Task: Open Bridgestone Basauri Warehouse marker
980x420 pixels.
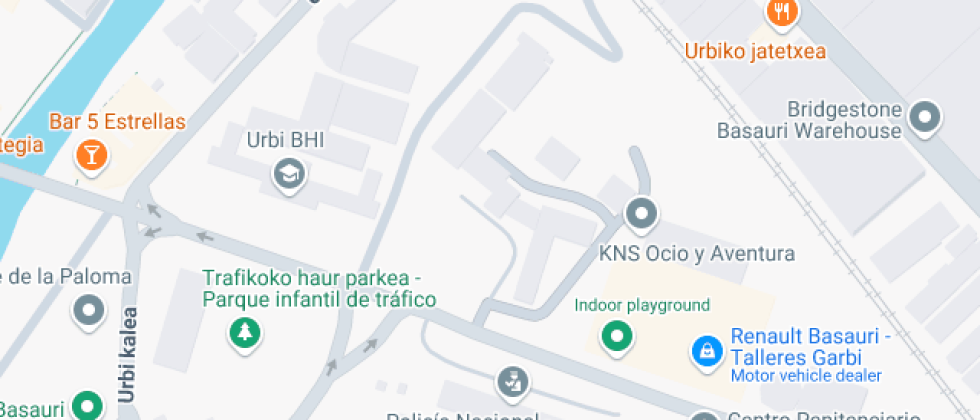Action: pos(924,117)
